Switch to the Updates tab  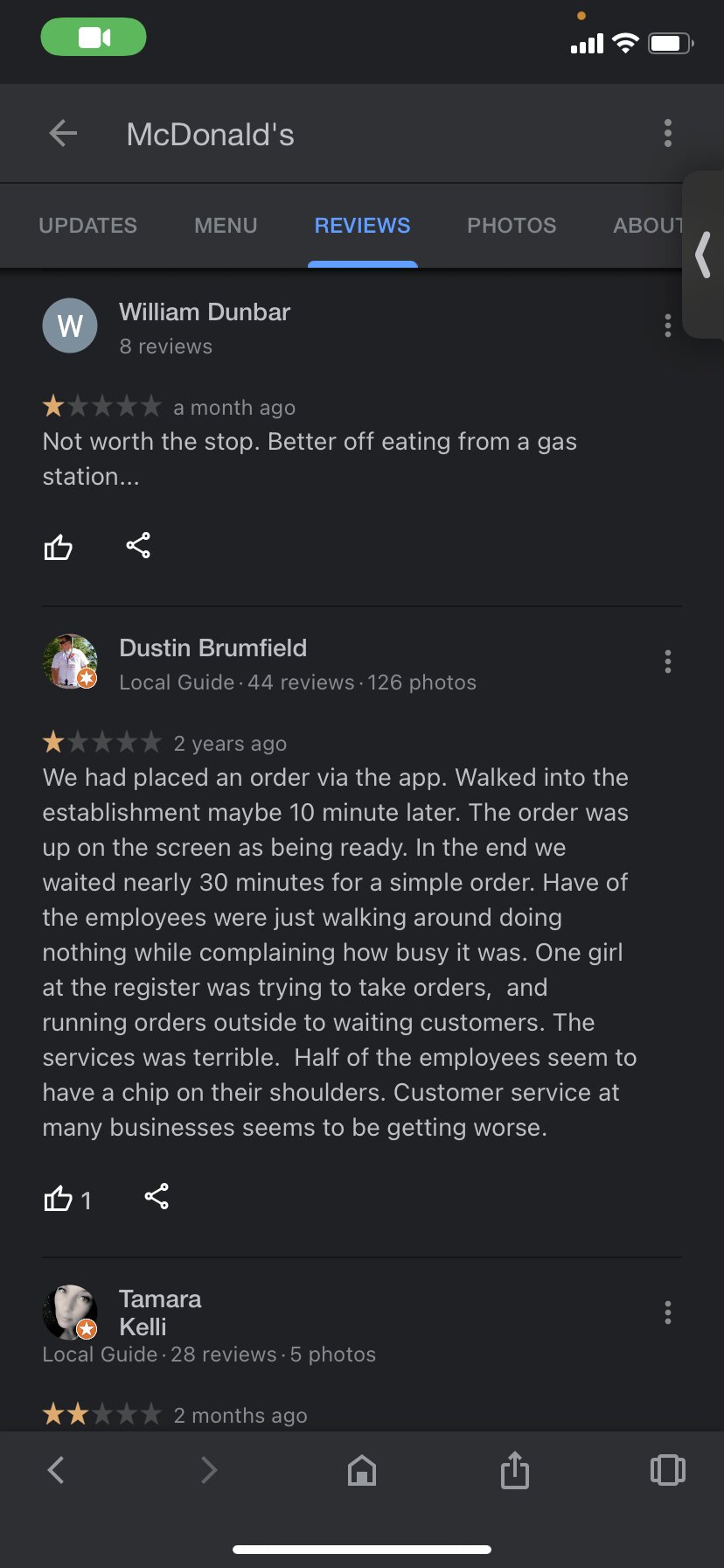coord(88,226)
